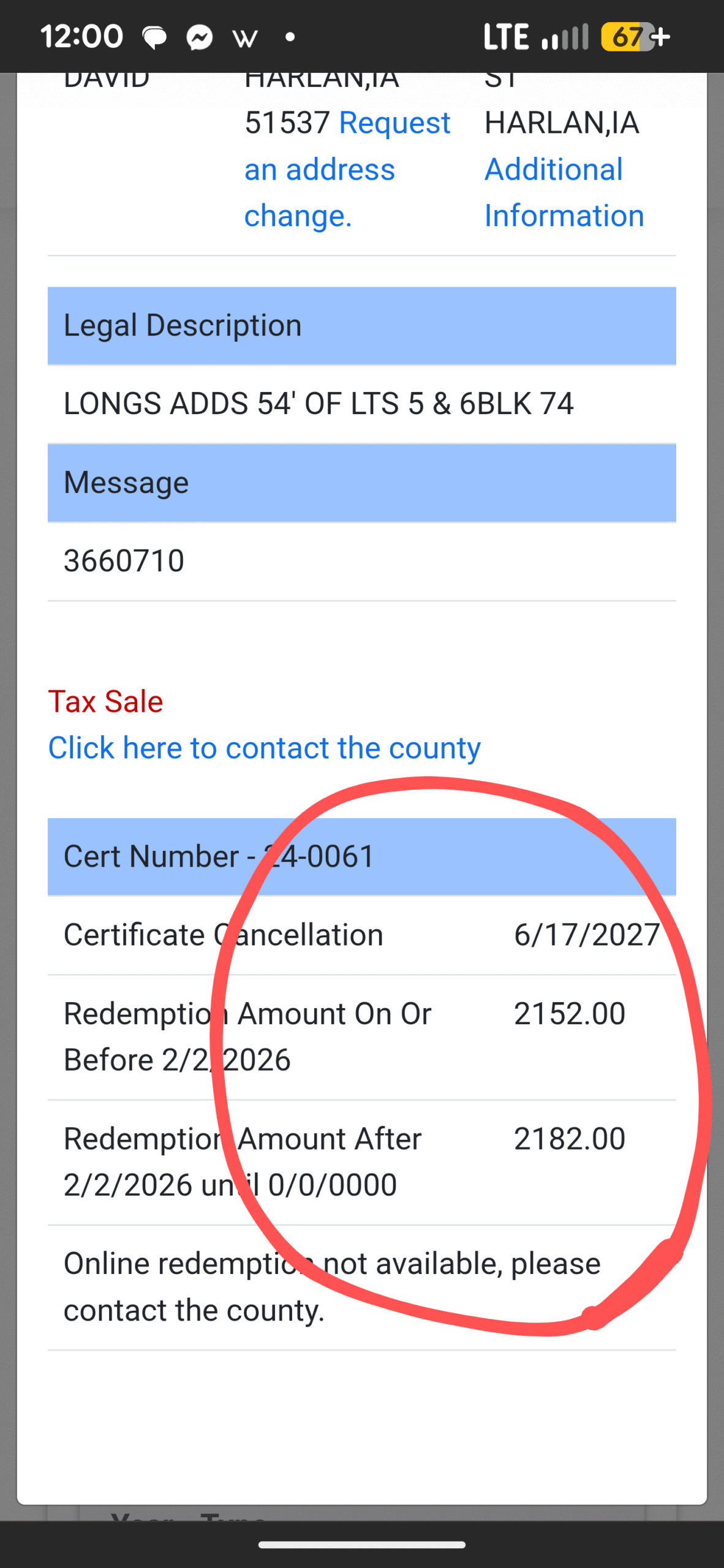Click here to contact the county
The image size is (724, 1568).
265,748
